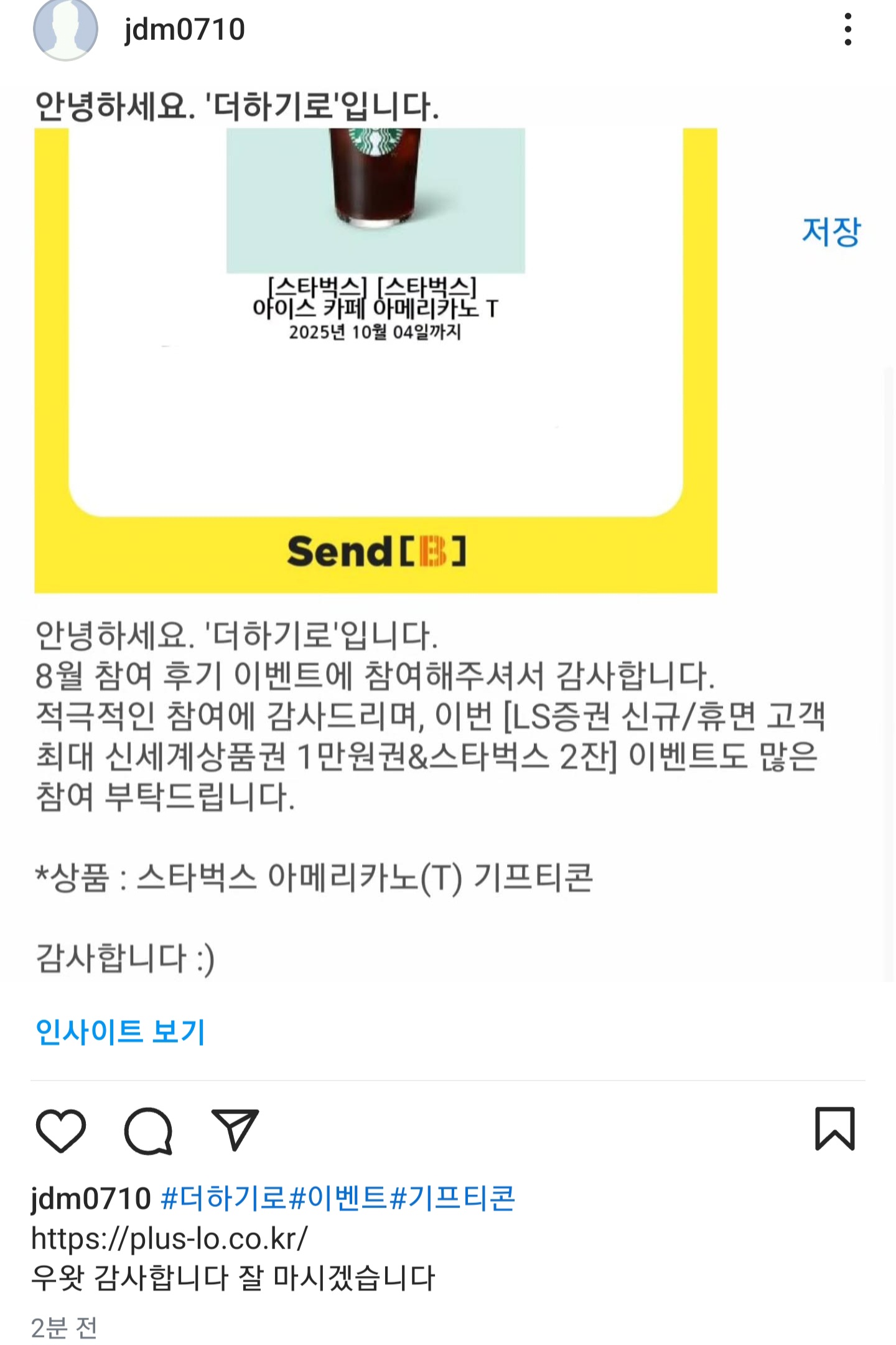Open the Starbucks gifticon post image
896x1345 pixels.
(375, 360)
